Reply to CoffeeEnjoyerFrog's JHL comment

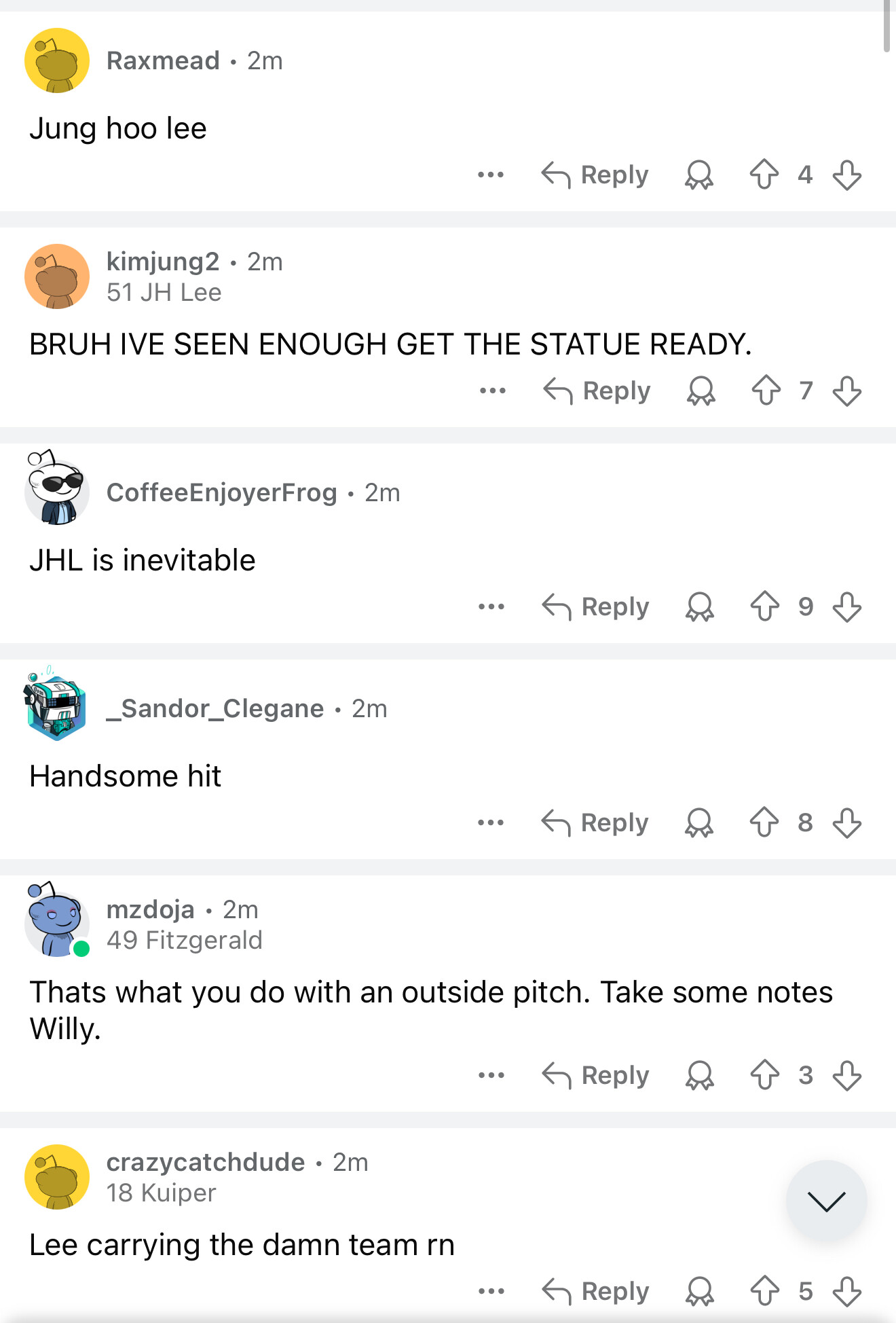click(x=595, y=606)
